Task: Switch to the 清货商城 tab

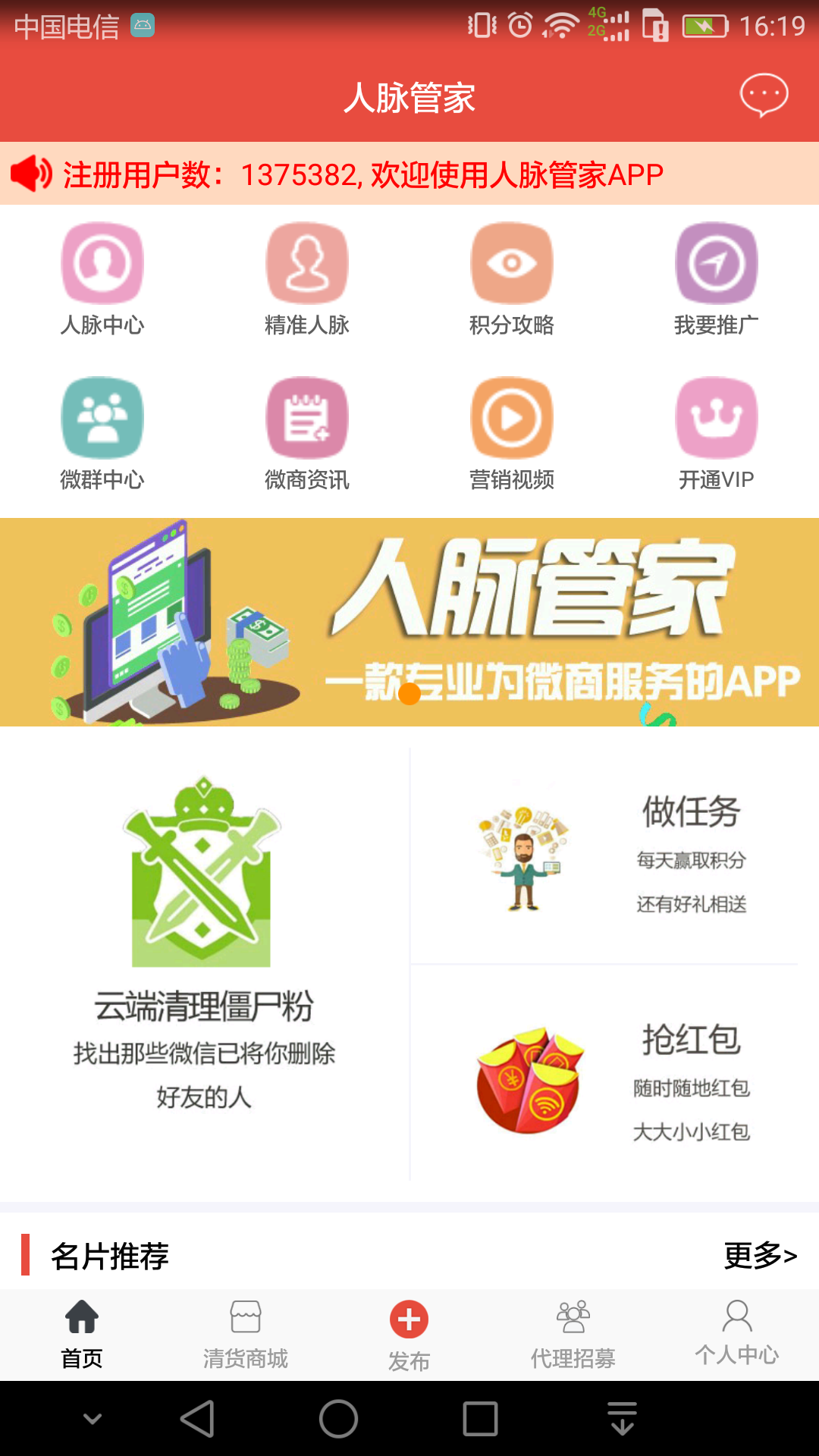Action: pos(246,1335)
